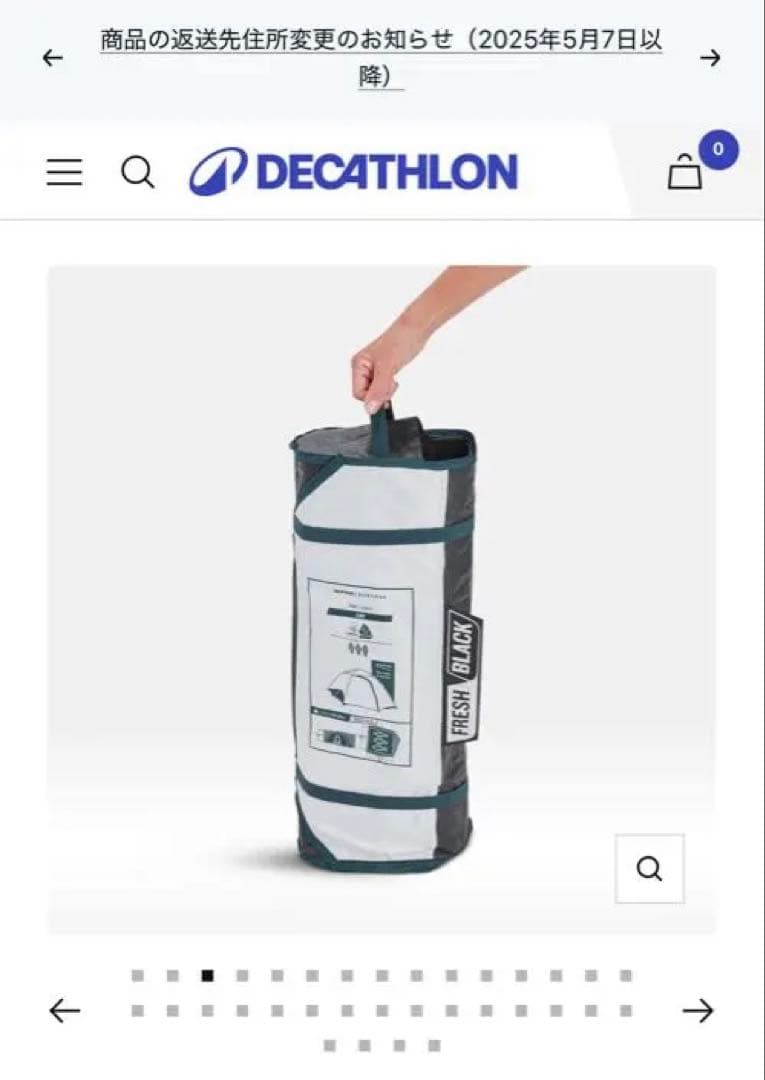Open the hamburger menu
Image resolution: width=765 pixels, height=1080 pixels.
[64, 172]
